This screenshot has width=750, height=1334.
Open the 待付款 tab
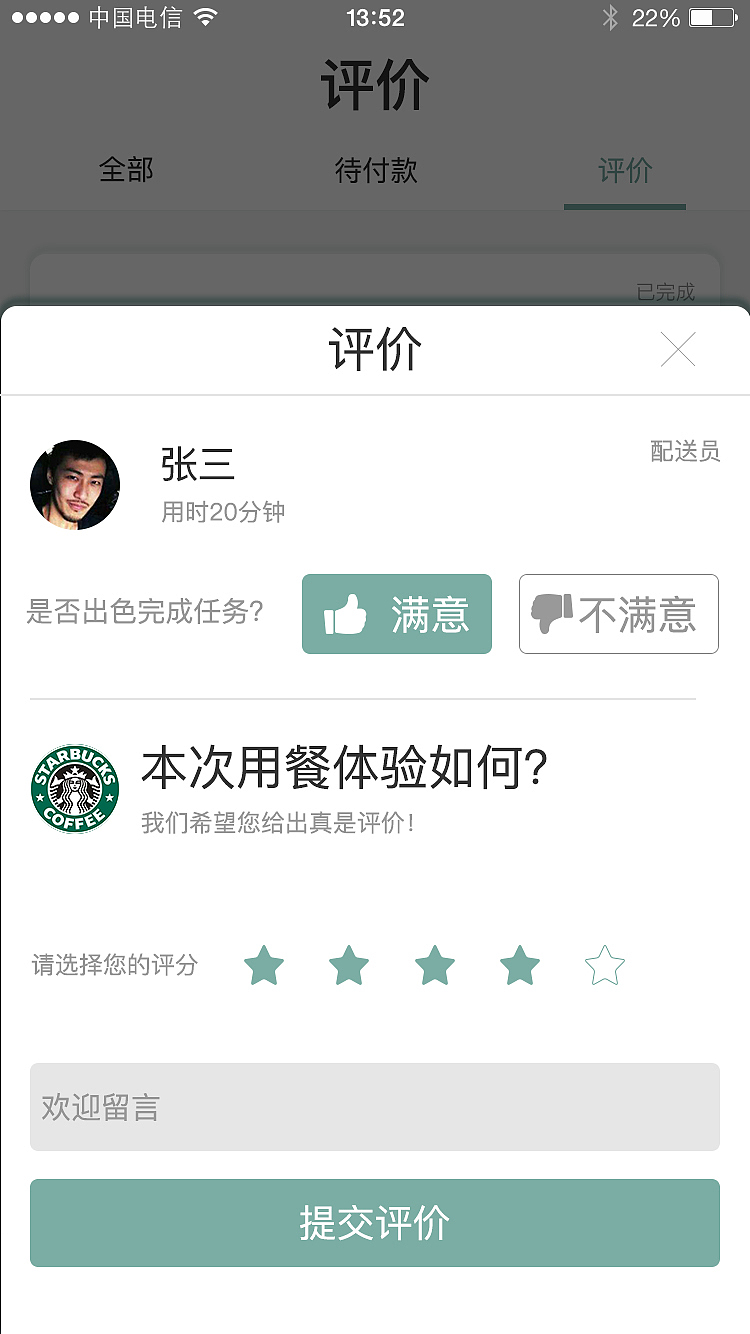[x=376, y=170]
